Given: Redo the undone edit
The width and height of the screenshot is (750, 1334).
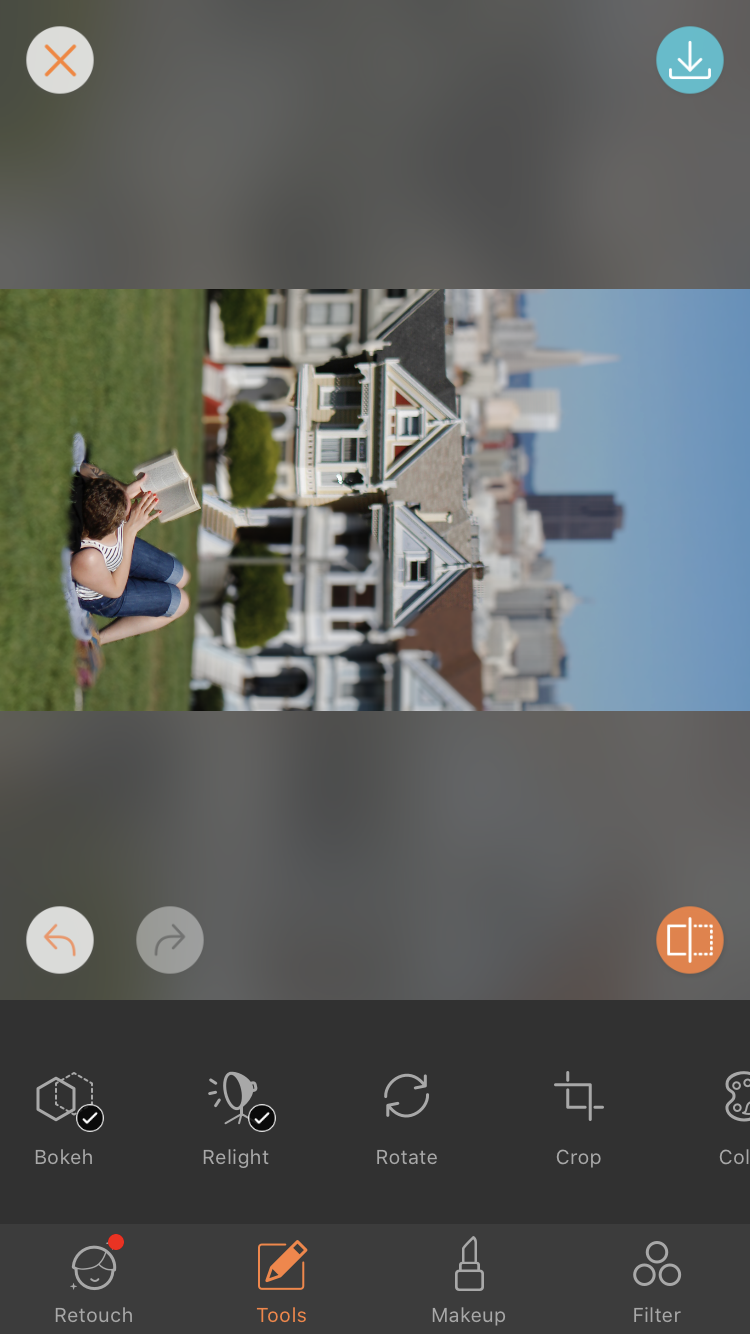Looking at the screenshot, I should 170,940.
